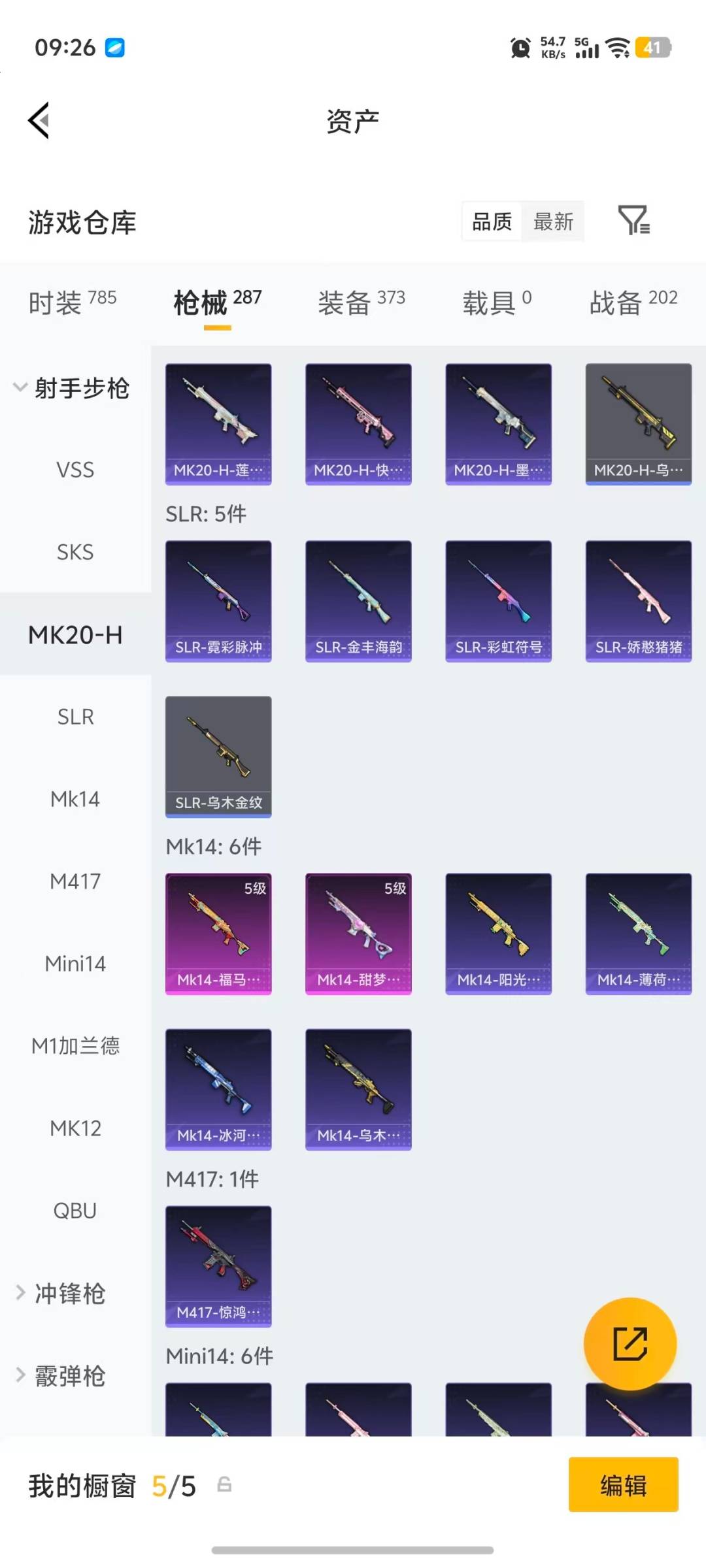Go back using the arrow icon

click(x=39, y=121)
